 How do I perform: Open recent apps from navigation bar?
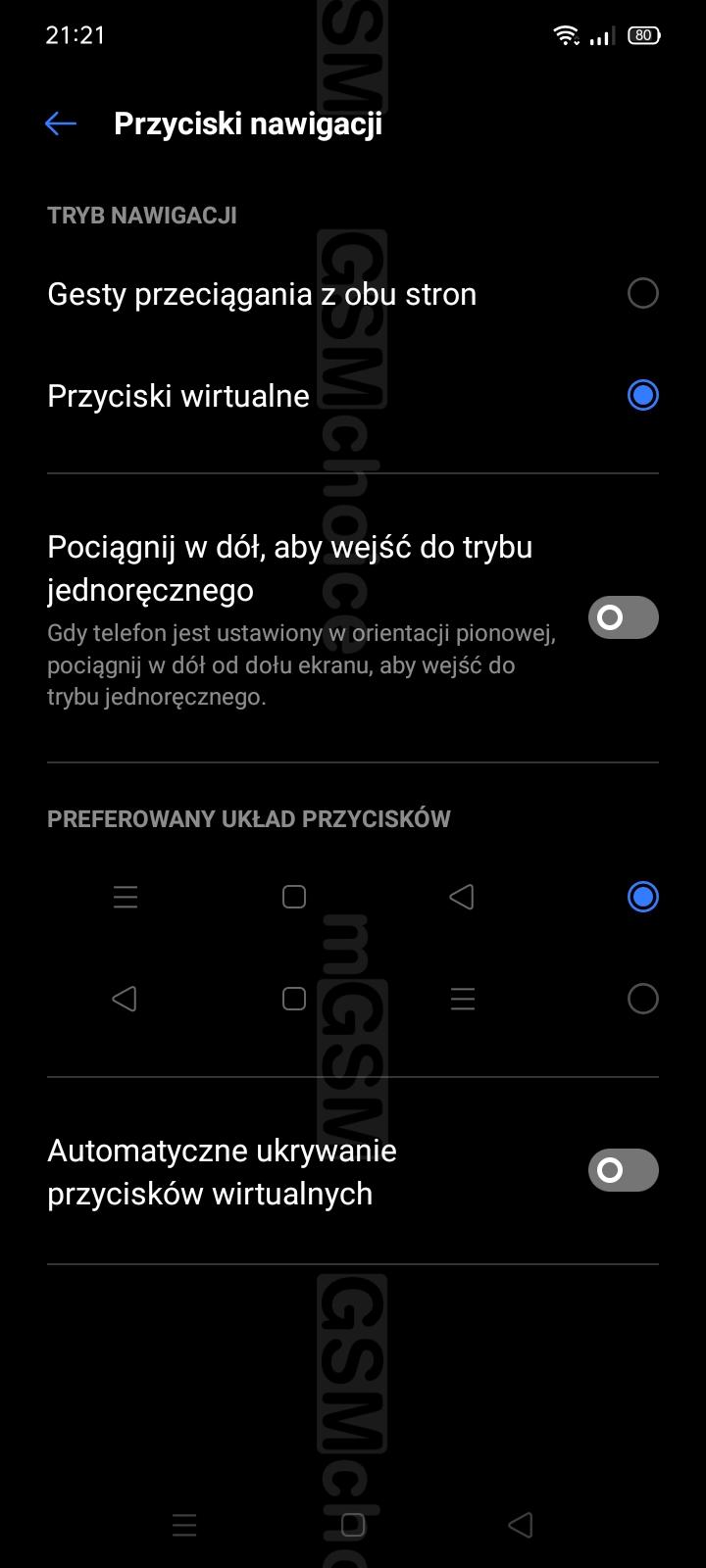(184, 1524)
